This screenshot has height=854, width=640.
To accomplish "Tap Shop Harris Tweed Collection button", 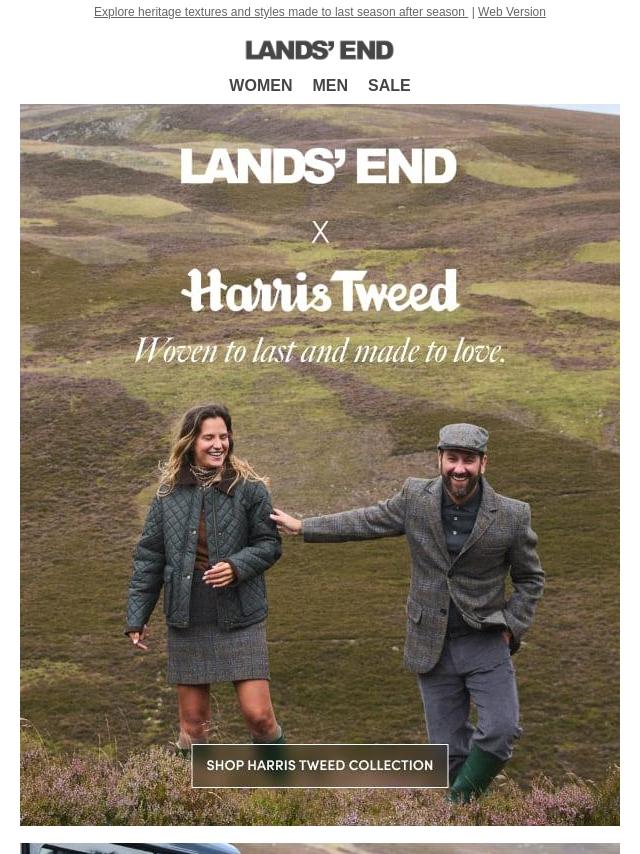I will pyautogui.click(x=320, y=766).
